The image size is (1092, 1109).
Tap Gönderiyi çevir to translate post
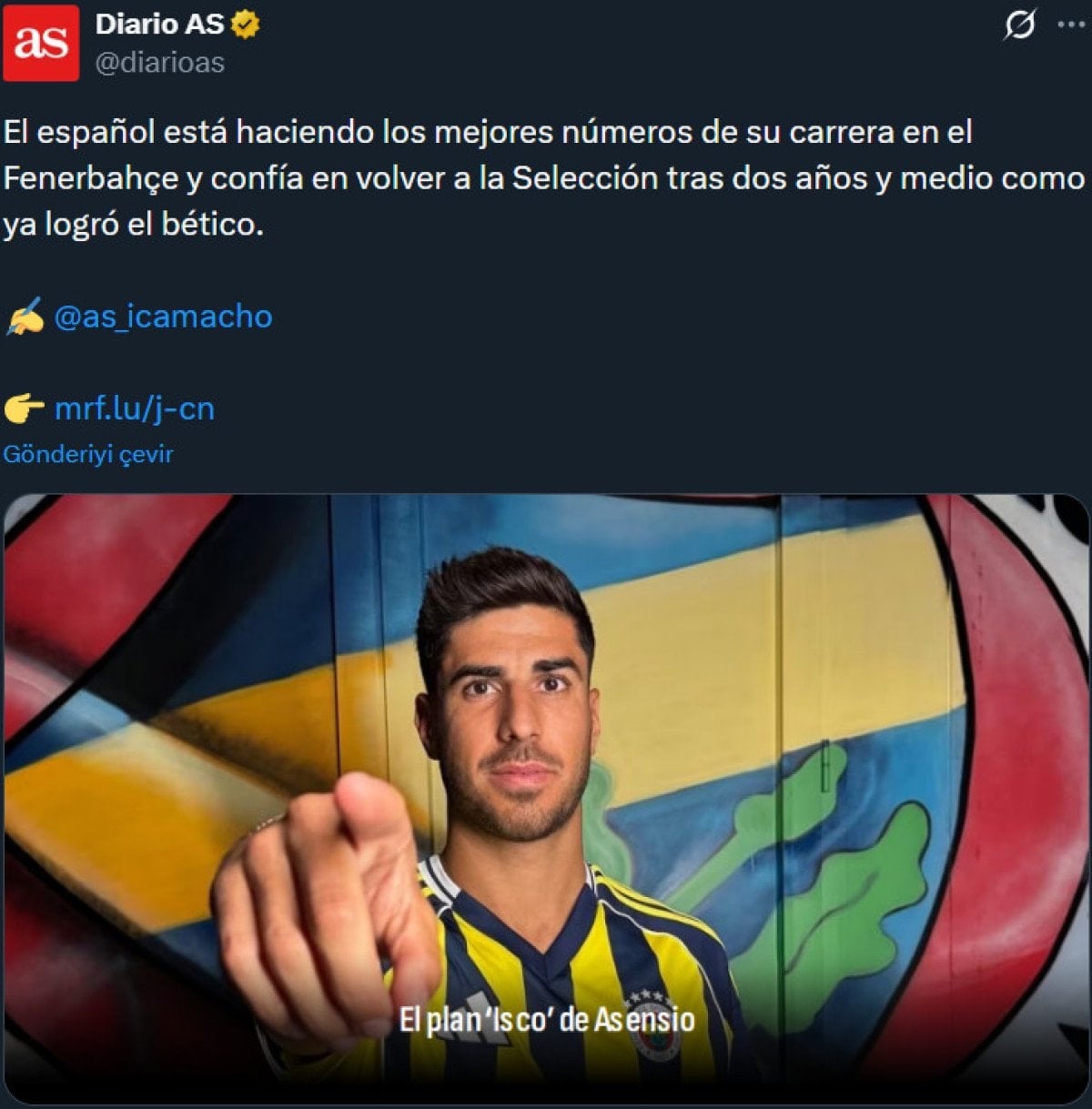tap(88, 454)
